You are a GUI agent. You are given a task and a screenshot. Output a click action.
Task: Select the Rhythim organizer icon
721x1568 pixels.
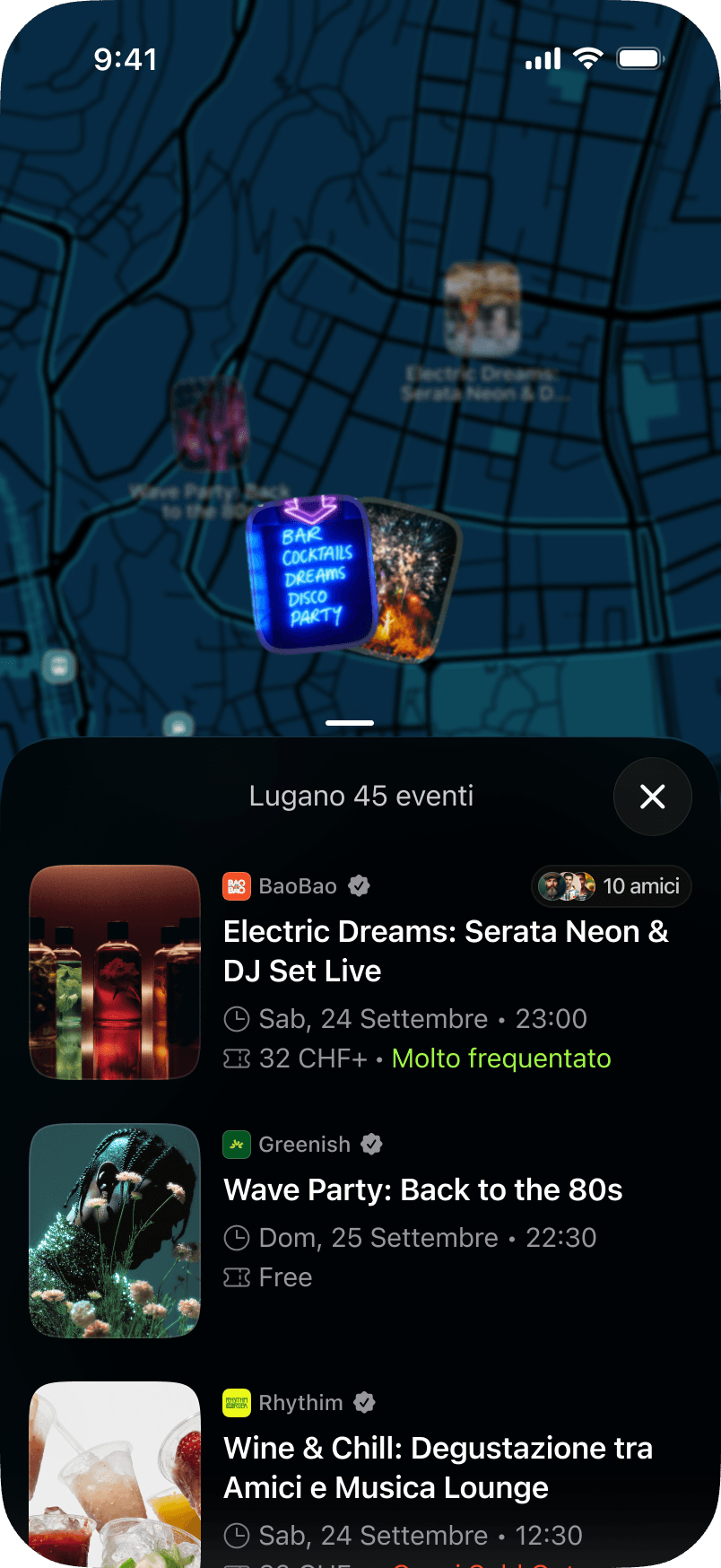point(236,1402)
